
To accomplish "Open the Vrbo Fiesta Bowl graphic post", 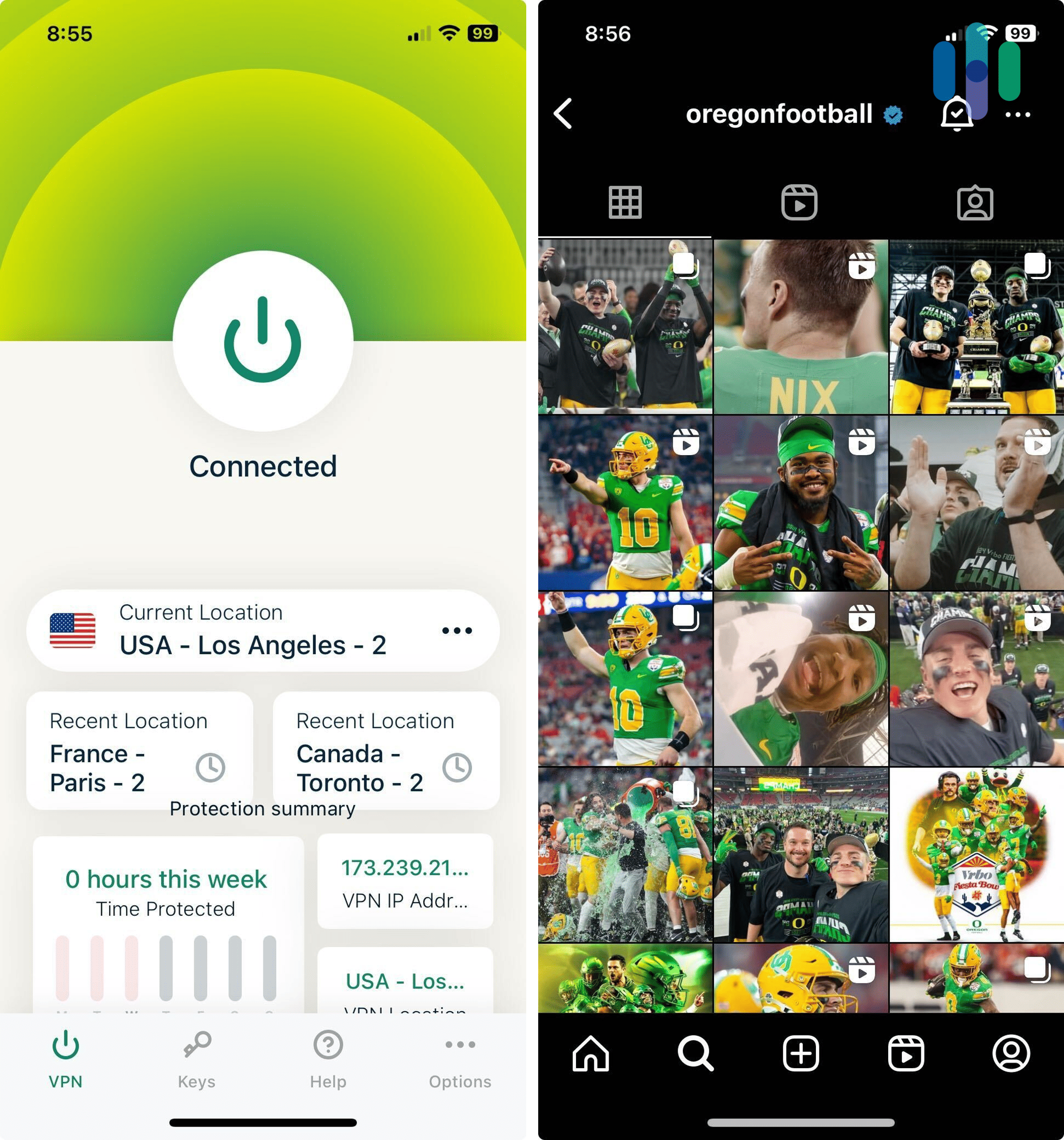I will point(976,854).
